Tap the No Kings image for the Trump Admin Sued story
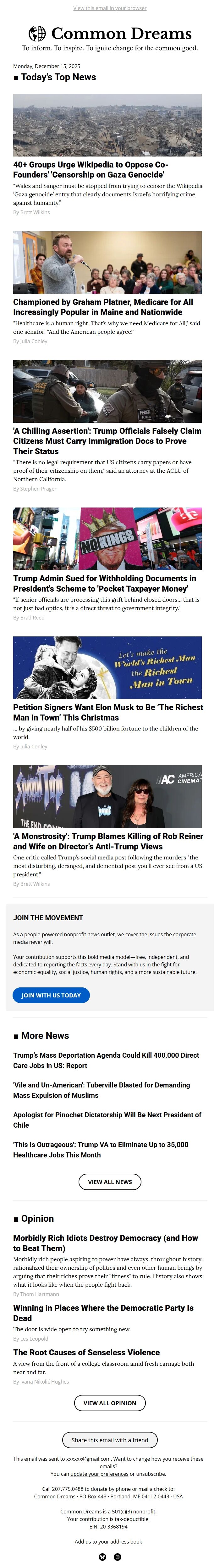The image size is (220, 1568). [107, 539]
